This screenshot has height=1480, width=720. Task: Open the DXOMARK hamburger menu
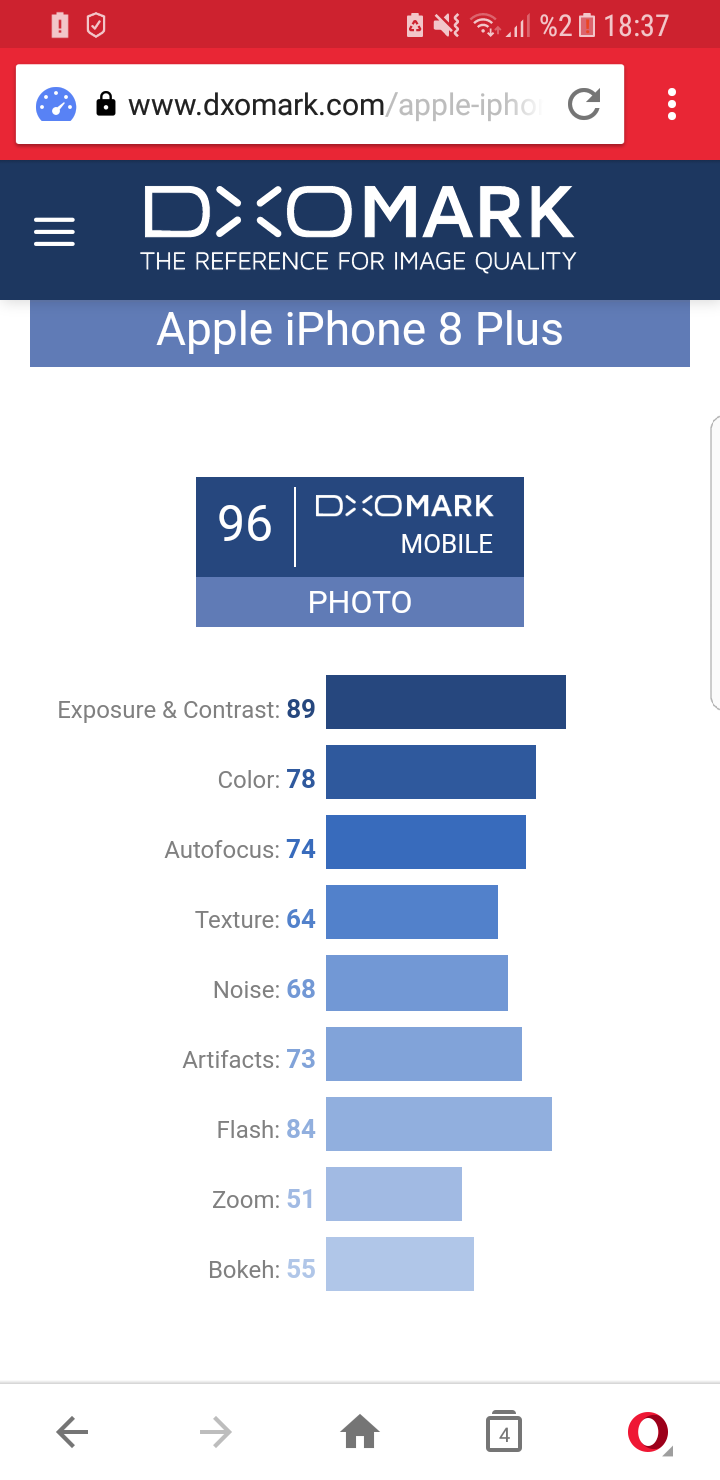click(x=54, y=232)
